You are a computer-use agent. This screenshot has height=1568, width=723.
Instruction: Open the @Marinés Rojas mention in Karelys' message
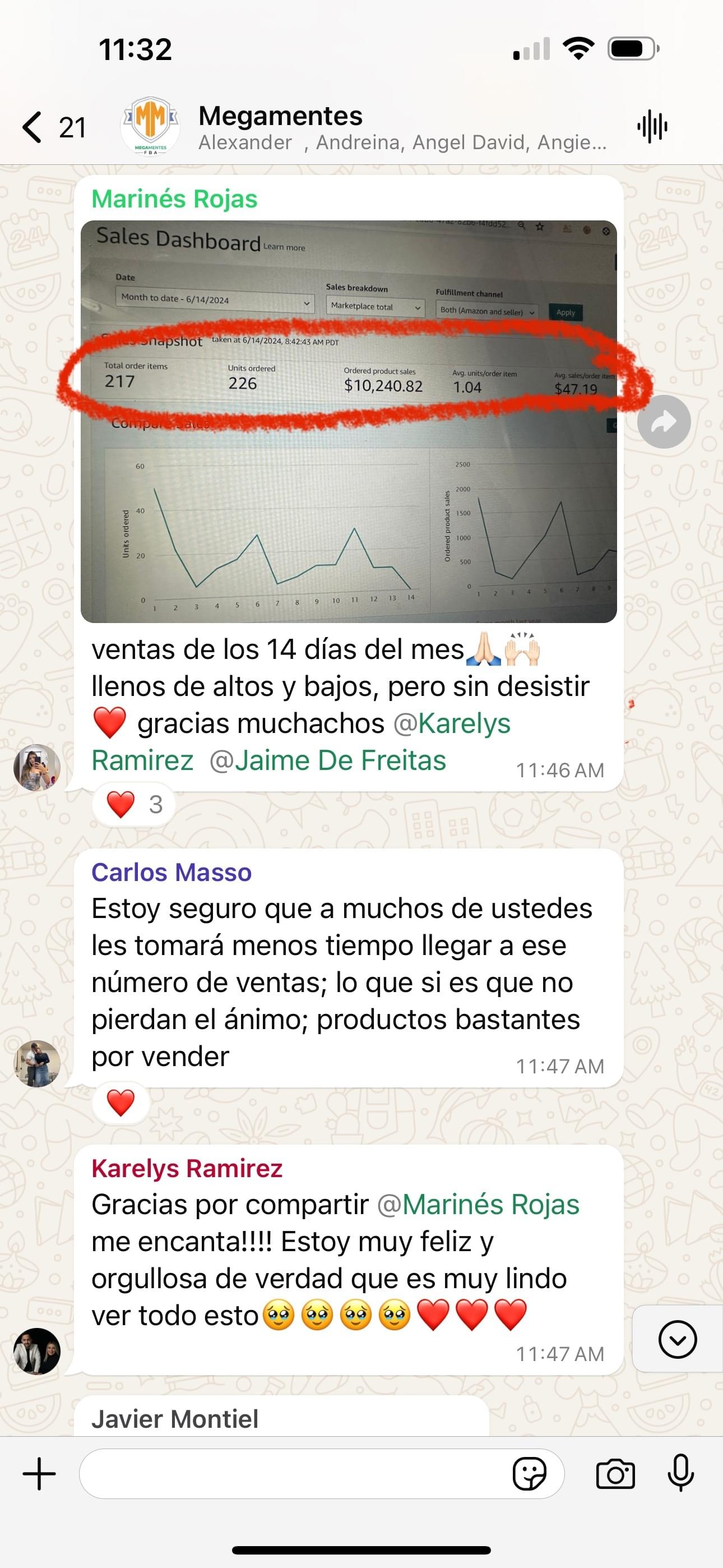point(479,1205)
